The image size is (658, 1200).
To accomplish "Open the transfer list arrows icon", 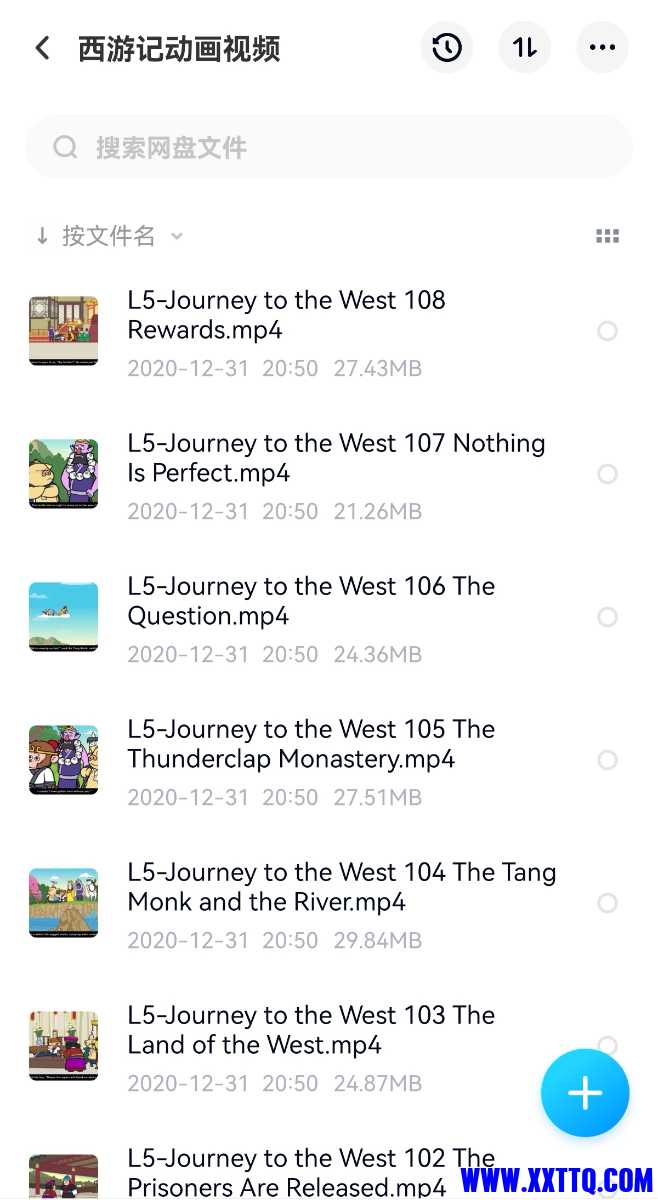I will (525, 48).
